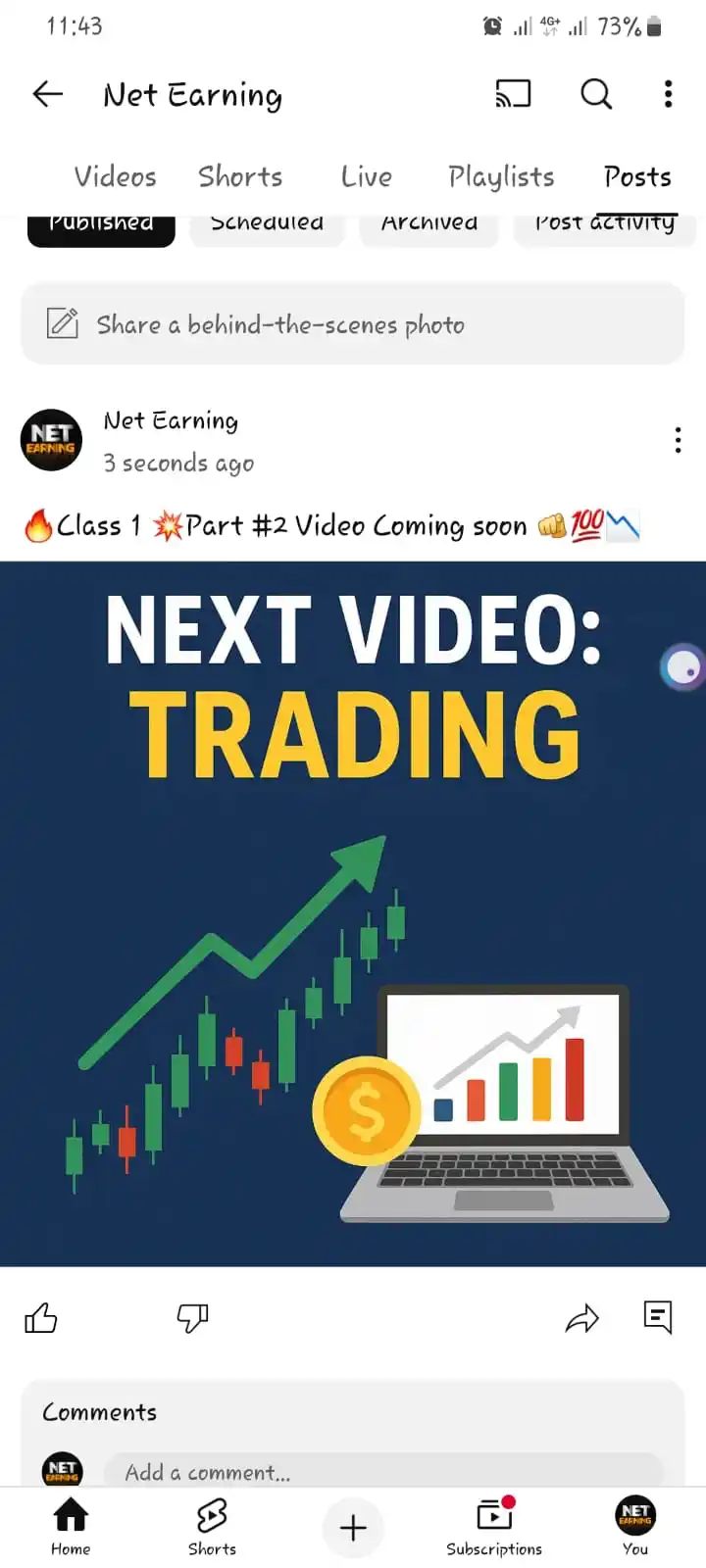Tap Share a behind-the-scenes photo field
Image resolution: width=706 pixels, height=1568 pixels.
click(353, 324)
